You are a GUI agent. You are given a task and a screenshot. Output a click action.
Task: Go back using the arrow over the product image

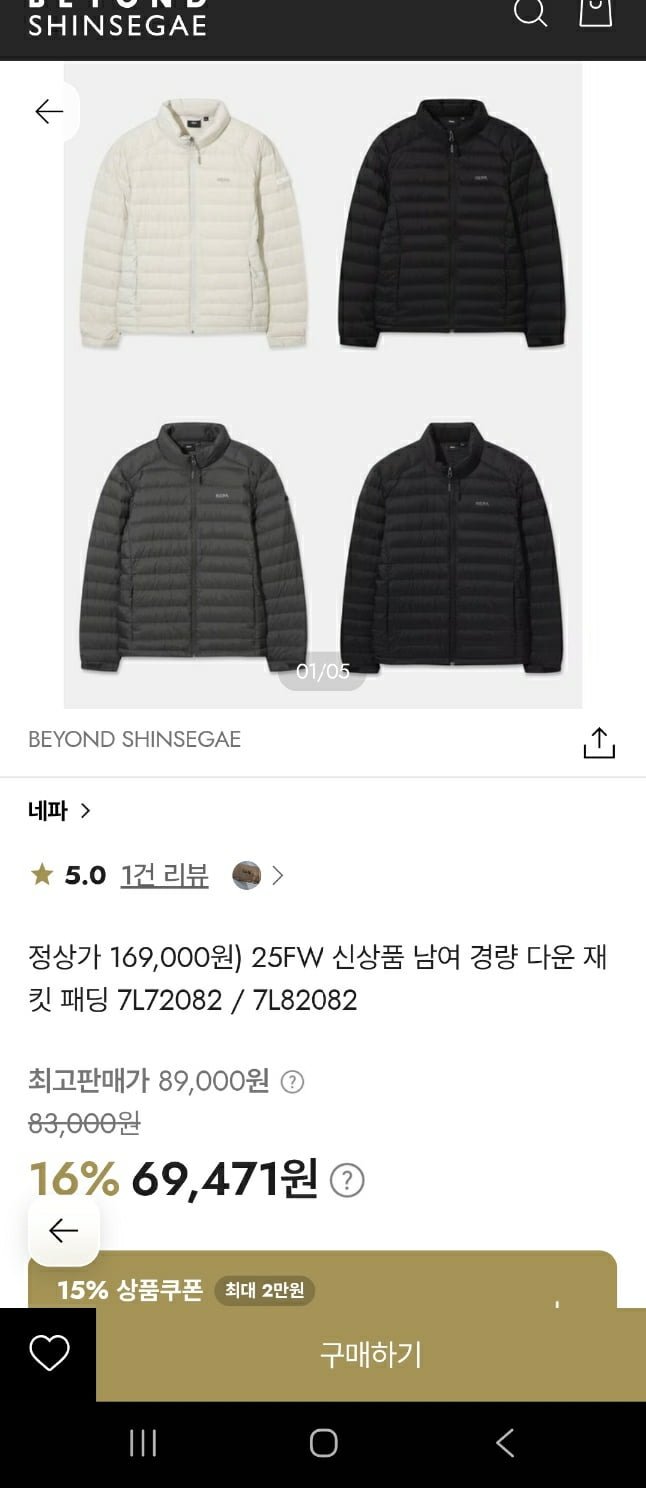[49, 111]
